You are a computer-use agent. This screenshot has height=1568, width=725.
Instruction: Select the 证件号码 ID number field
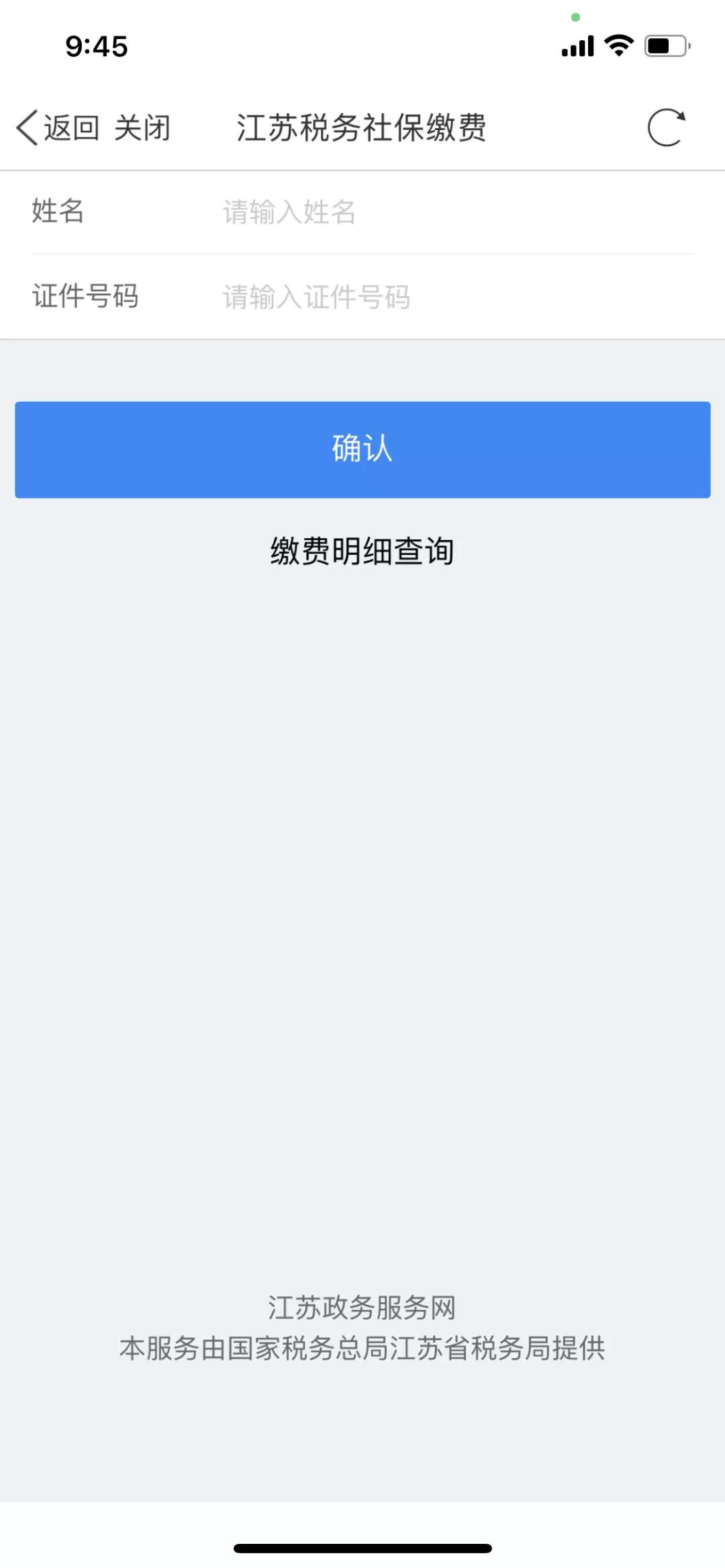[456, 297]
